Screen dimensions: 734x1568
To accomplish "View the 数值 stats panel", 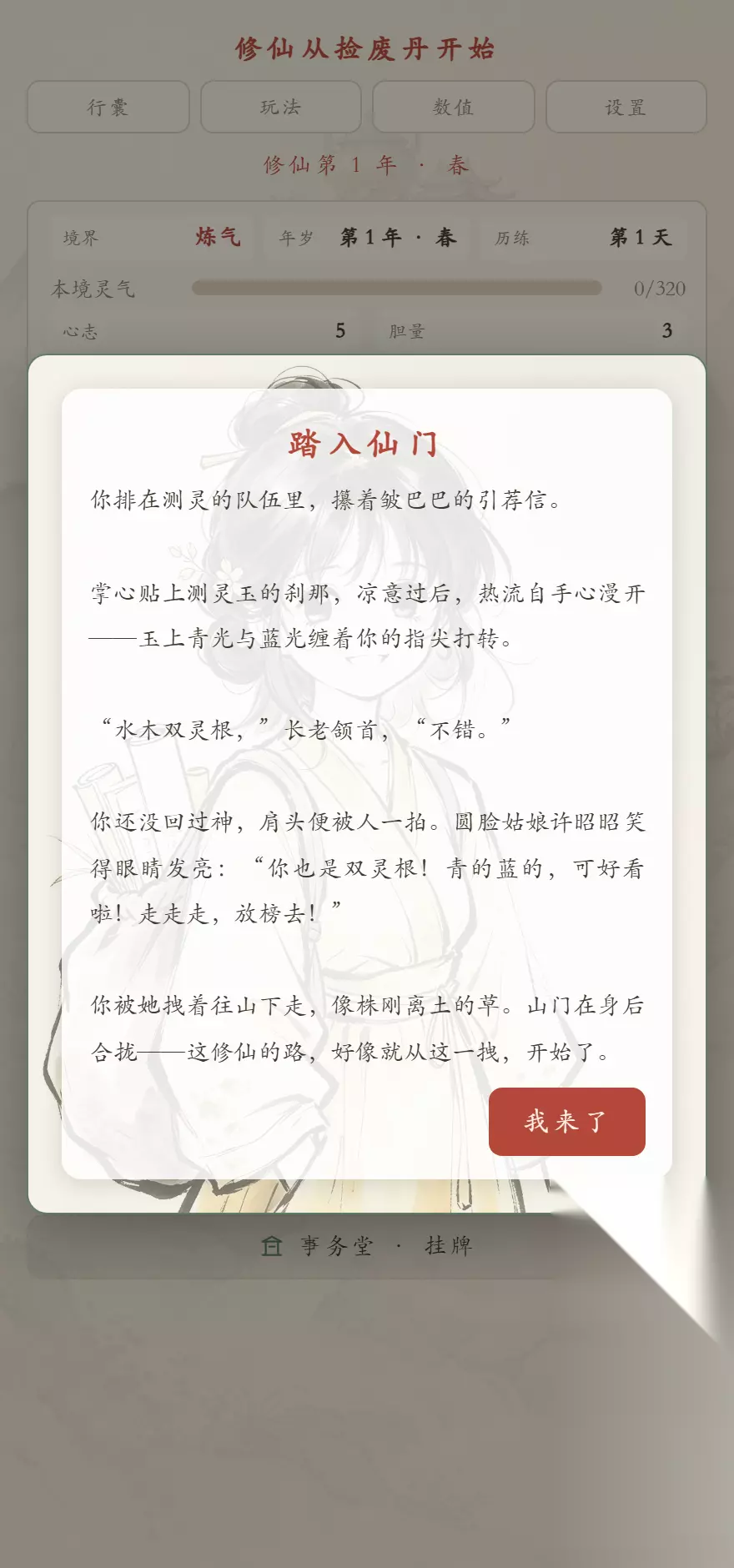I will point(454,107).
